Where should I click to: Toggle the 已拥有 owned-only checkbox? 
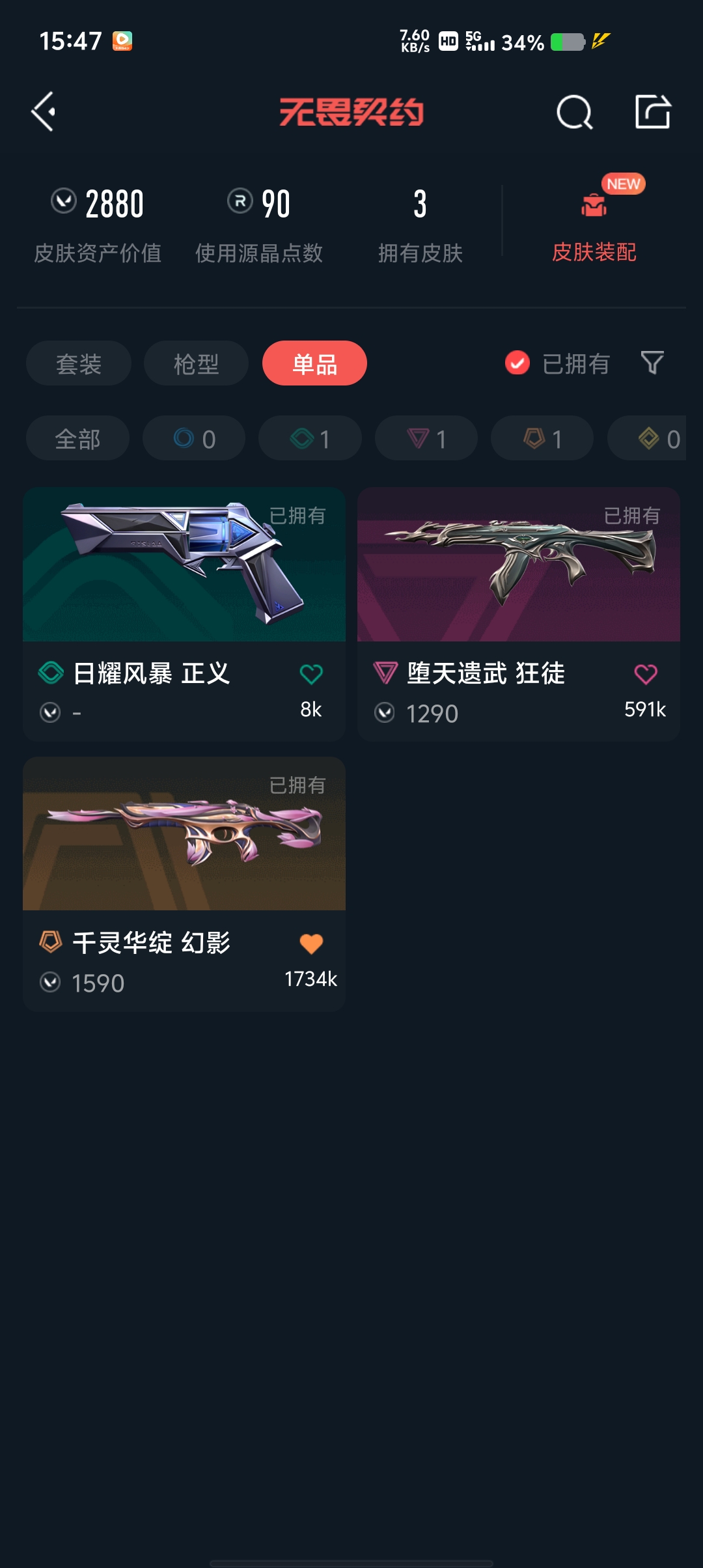point(517,363)
